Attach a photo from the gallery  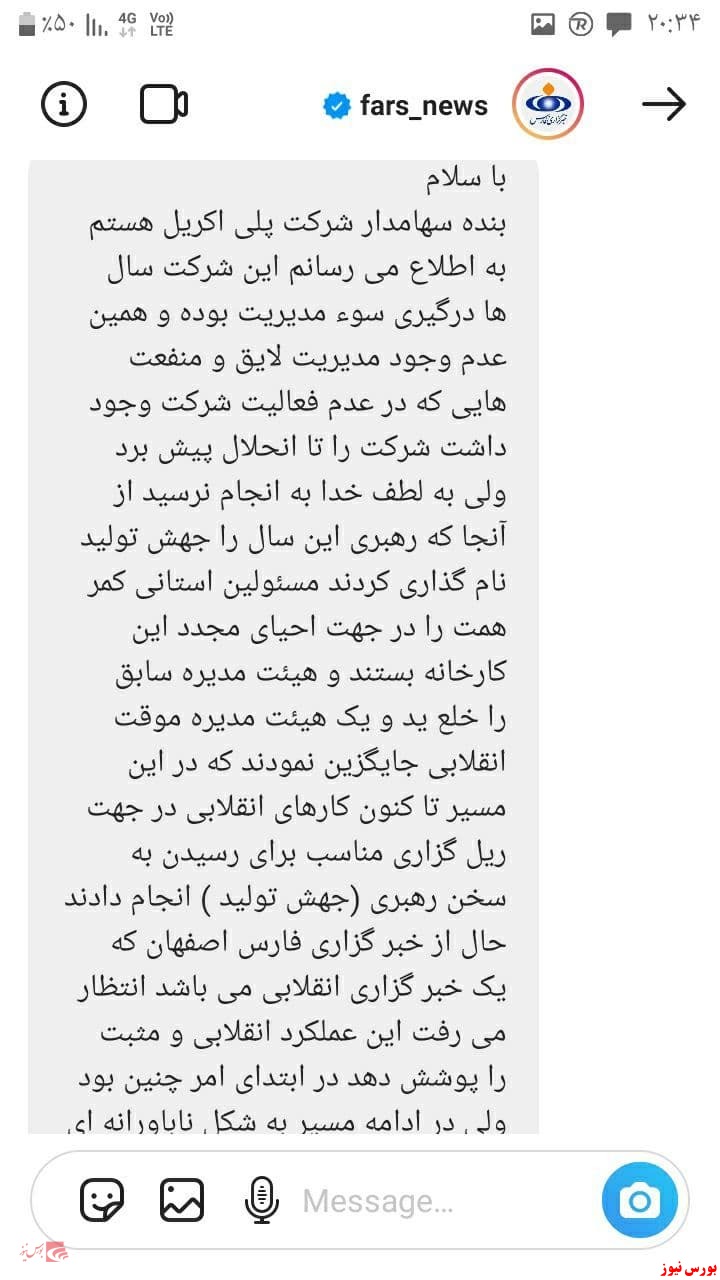point(182,1200)
